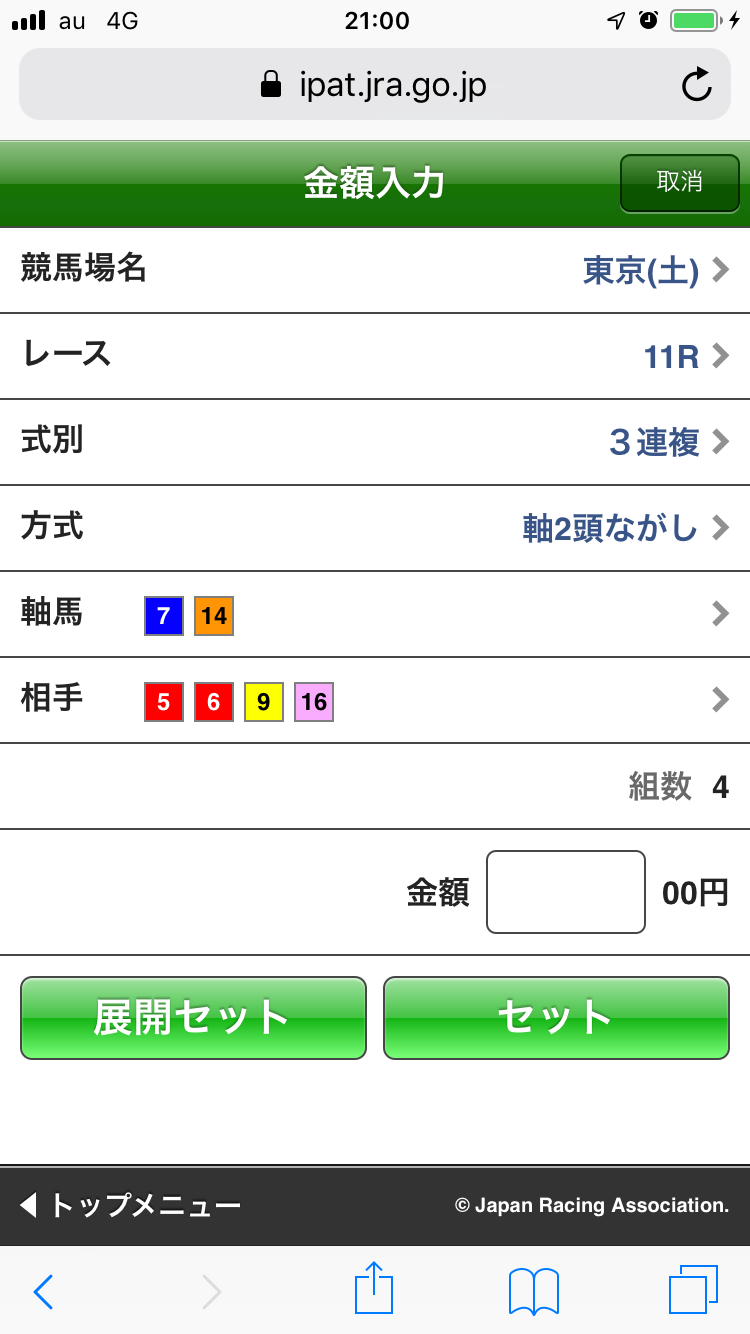750x1334 pixels.
Task: Open the race selector showing 11R
Action: [x=670, y=356]
